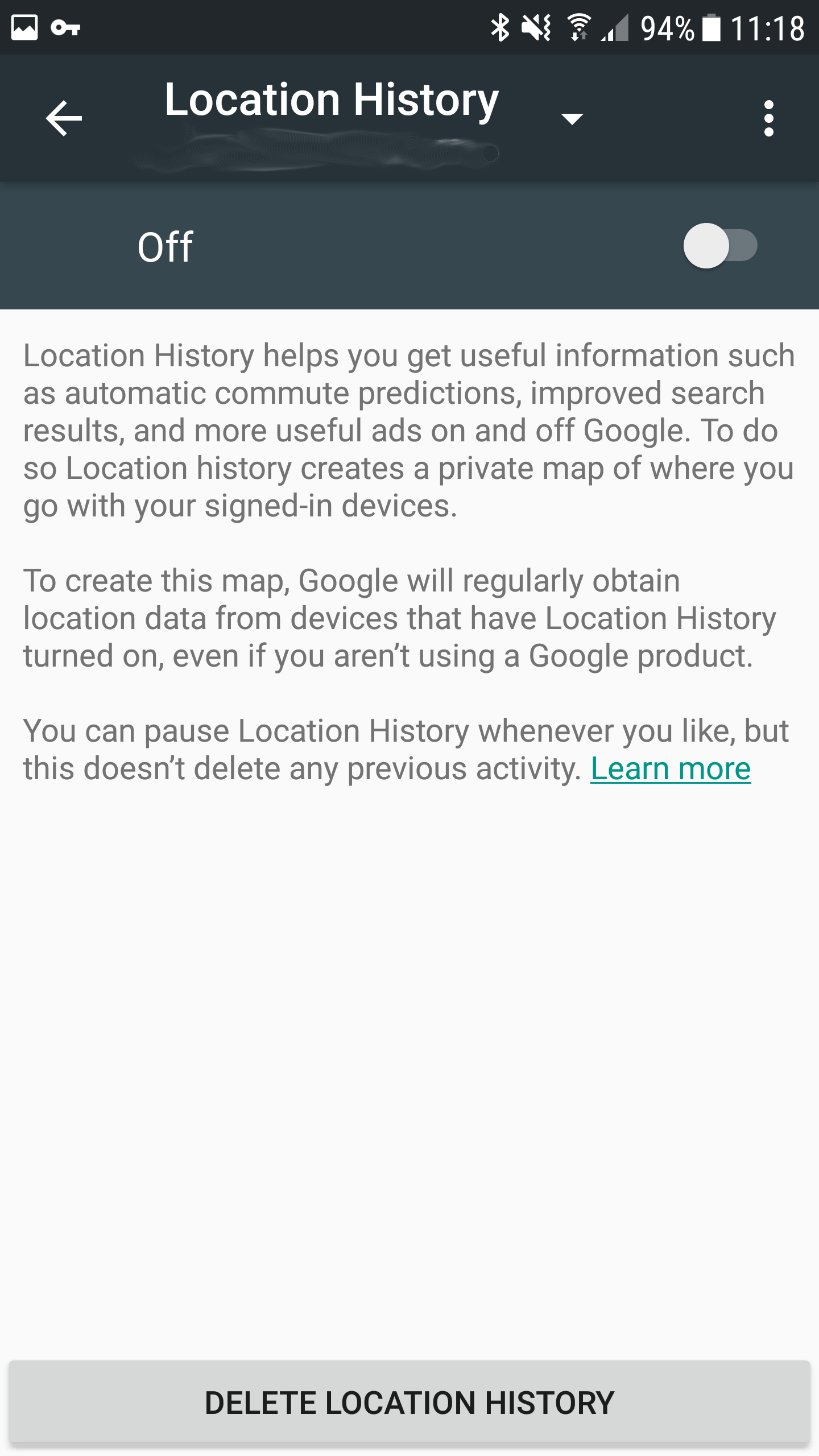The image size is (819, 1456).
Task: Turn on the Location History switch
Action: click(720, 246)
